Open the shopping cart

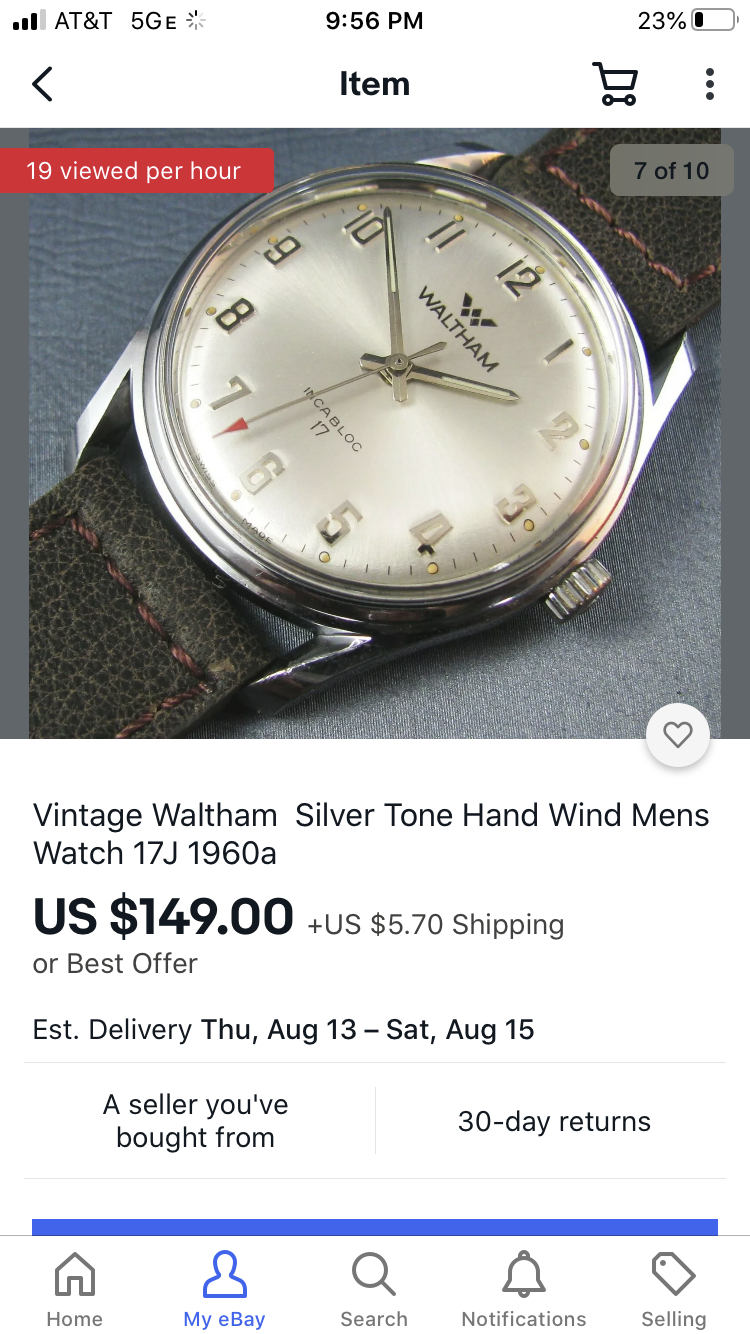615,84
